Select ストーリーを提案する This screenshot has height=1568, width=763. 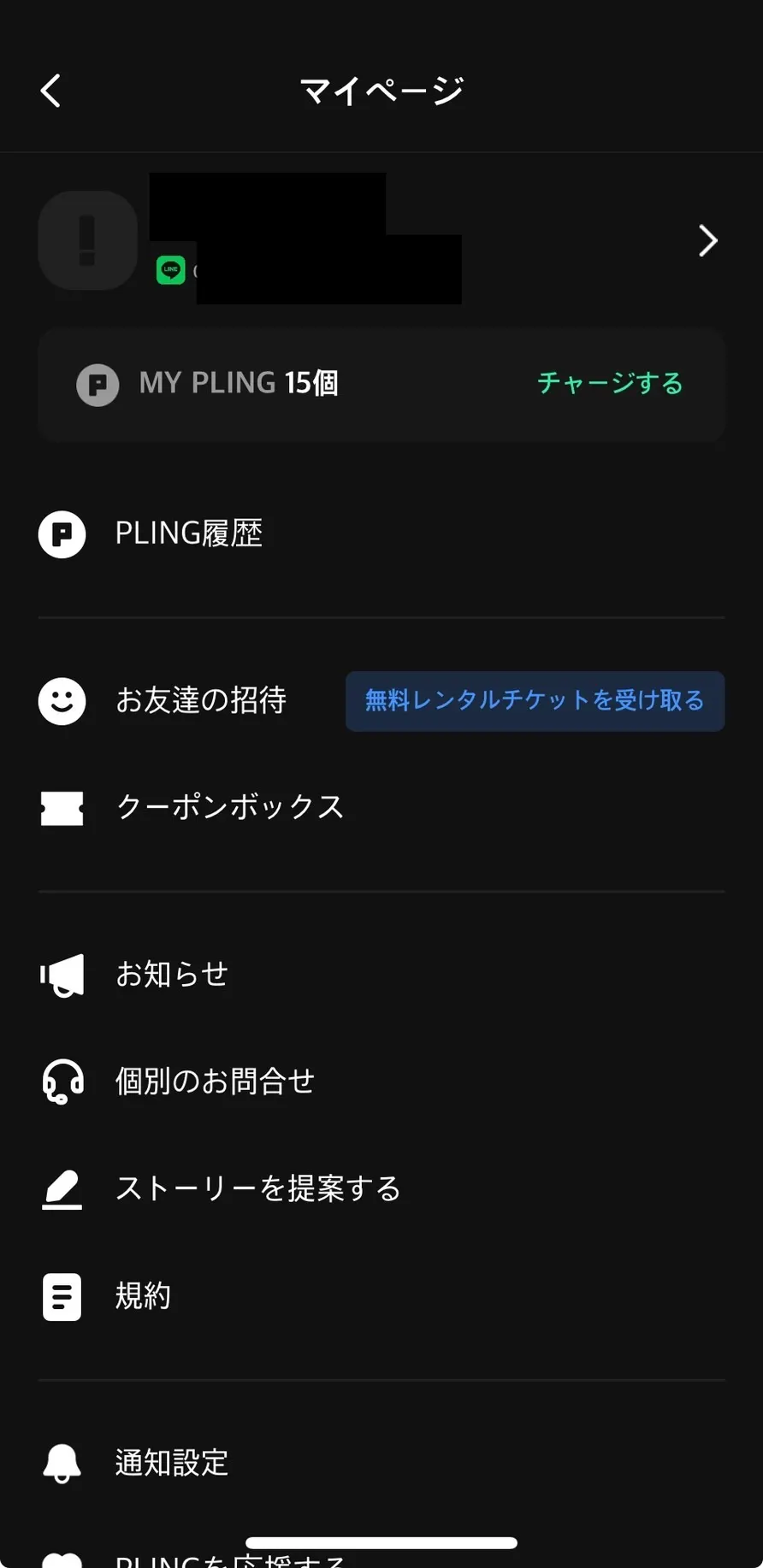pyautogui.click(x=257, y=1188)
